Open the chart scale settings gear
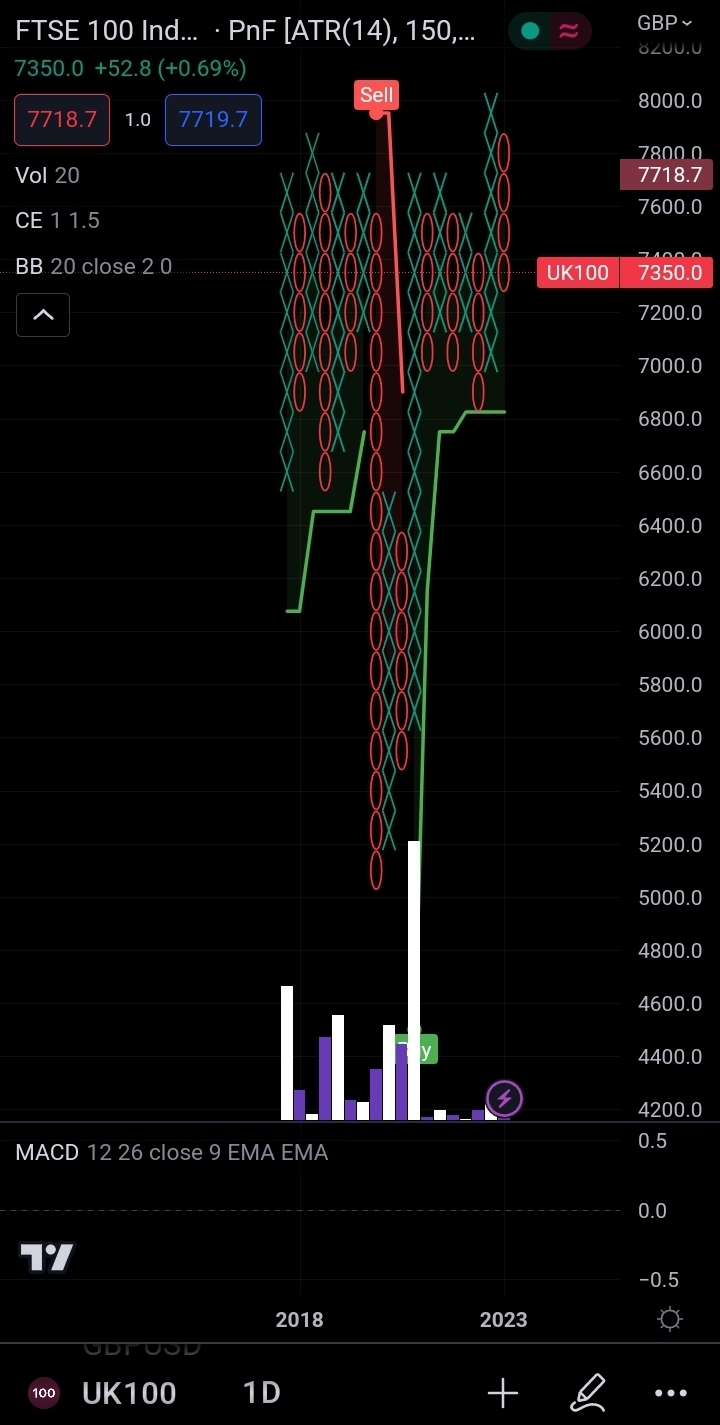The width and height of the screenshot is (720, 1425). 670,1319
